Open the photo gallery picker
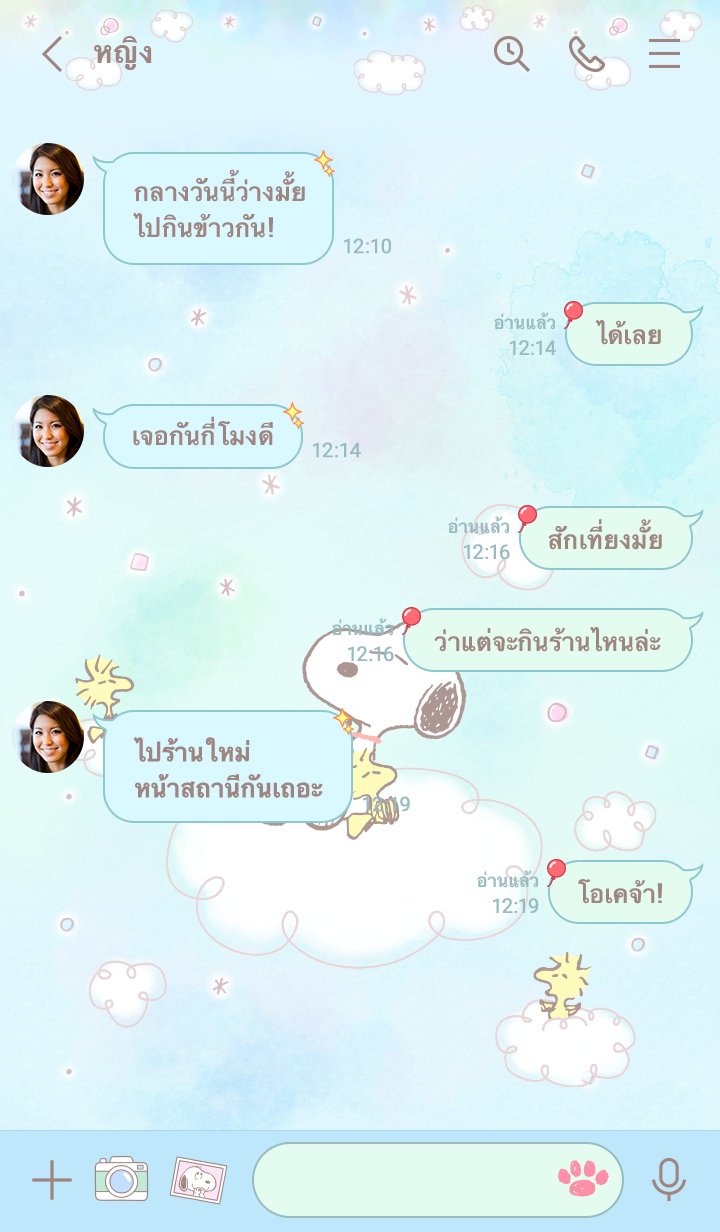Image resolution: width=720 pixels, height=1232 pixels. pyautogui.click(x=198, y=1180)
